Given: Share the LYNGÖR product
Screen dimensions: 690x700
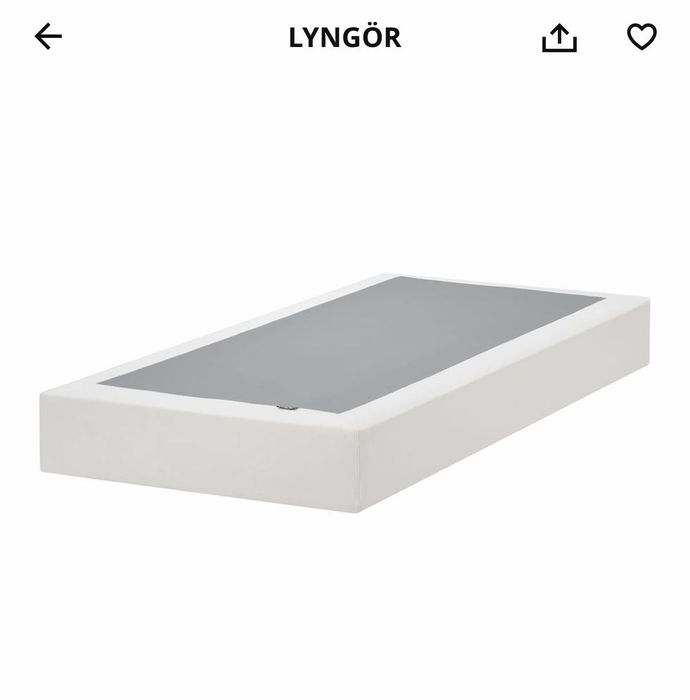Looking at the screenshot, I should point(559,38).
